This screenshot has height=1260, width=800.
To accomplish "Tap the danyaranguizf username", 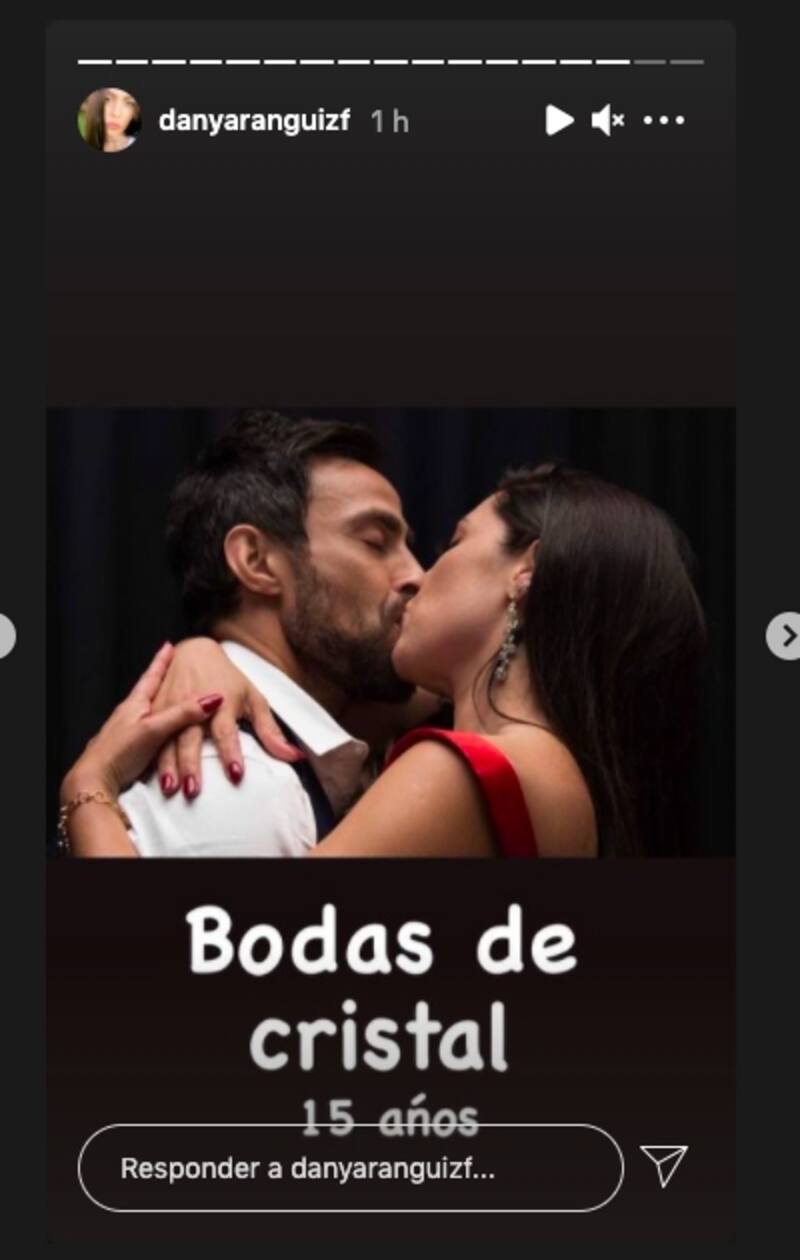I will (254, 121).
